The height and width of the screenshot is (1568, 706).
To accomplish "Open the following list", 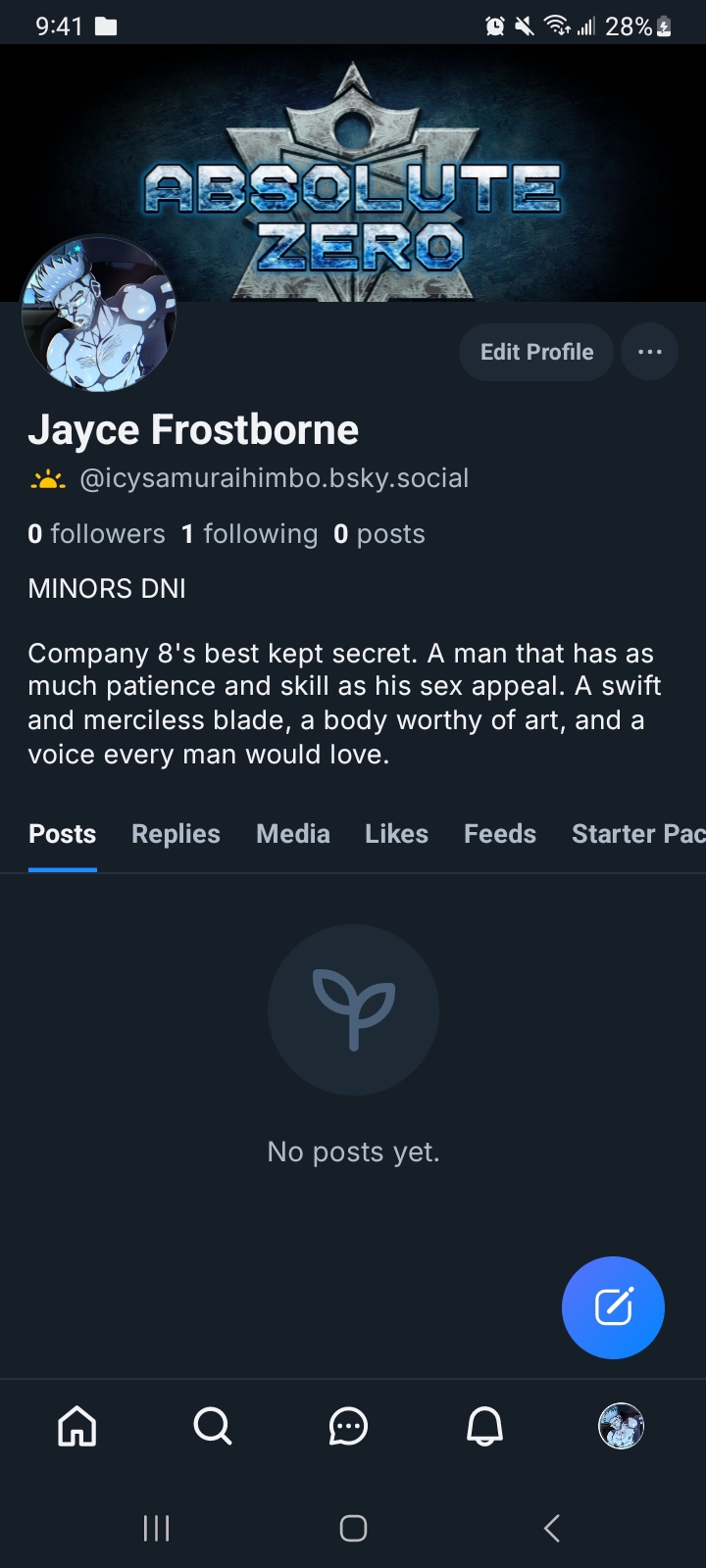I will tap(249, 534).
